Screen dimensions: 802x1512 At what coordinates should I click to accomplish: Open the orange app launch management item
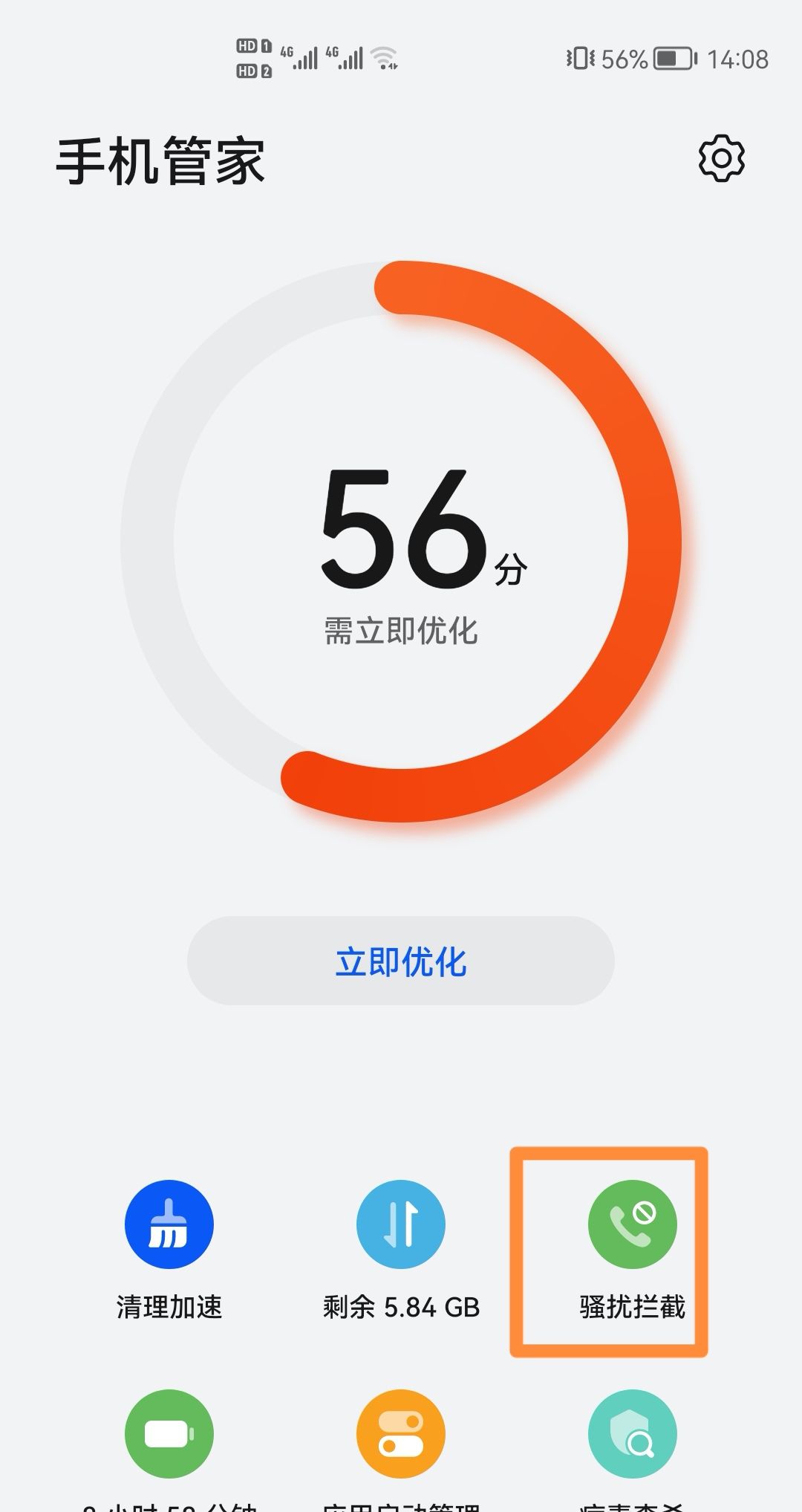click(x=401, y=1434)
